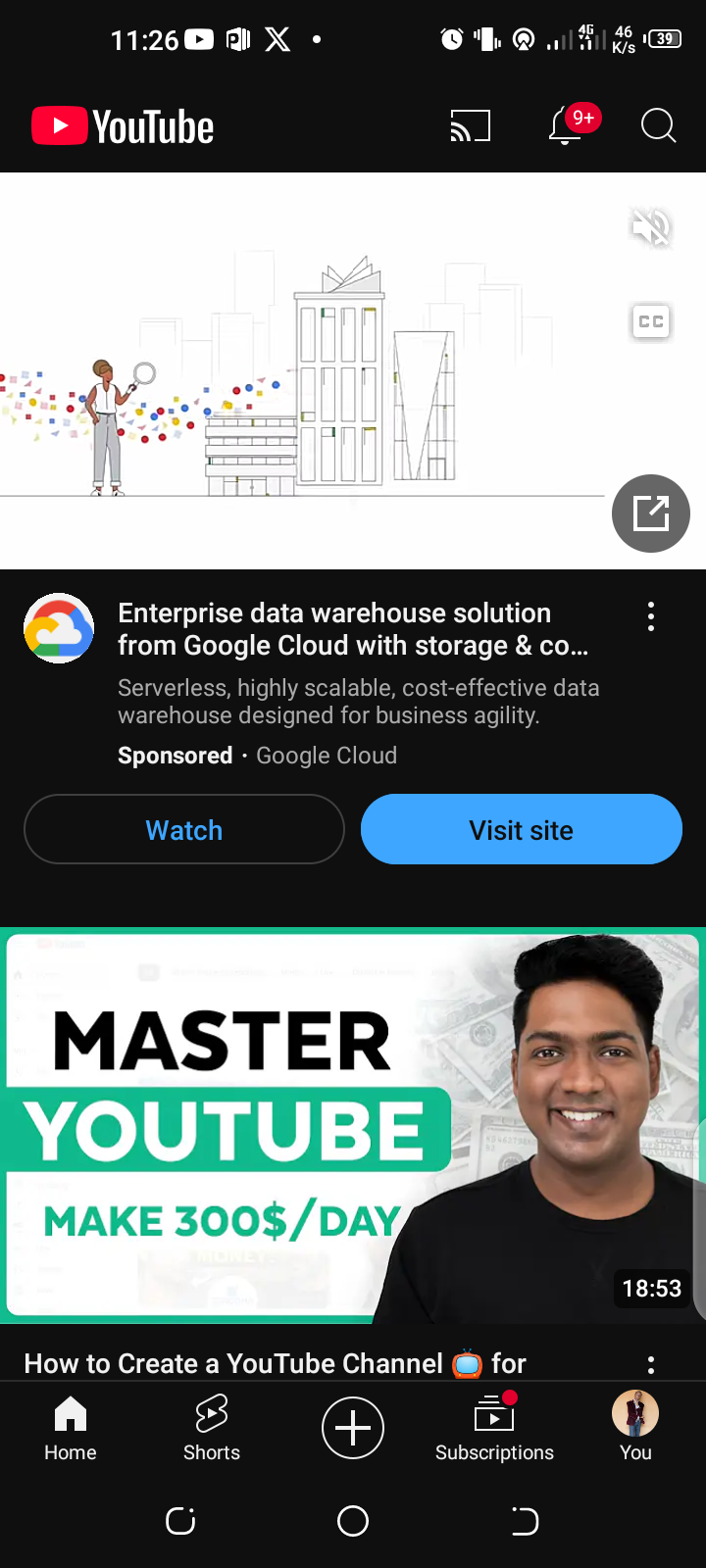Open YouTube search

658,126
